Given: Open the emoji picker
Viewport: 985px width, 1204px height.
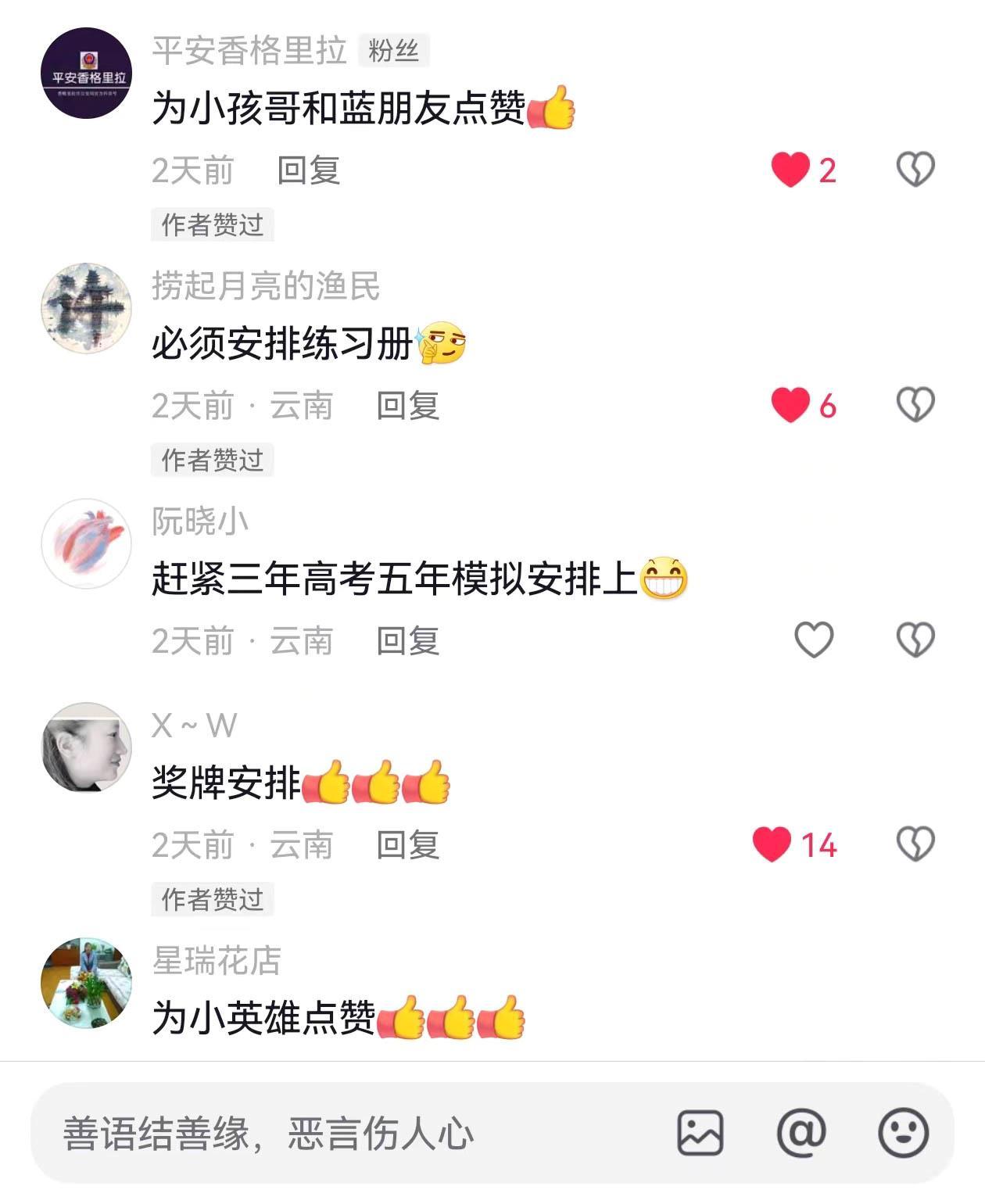Looking at the screenshot, I should click(x=904, y=1133).
